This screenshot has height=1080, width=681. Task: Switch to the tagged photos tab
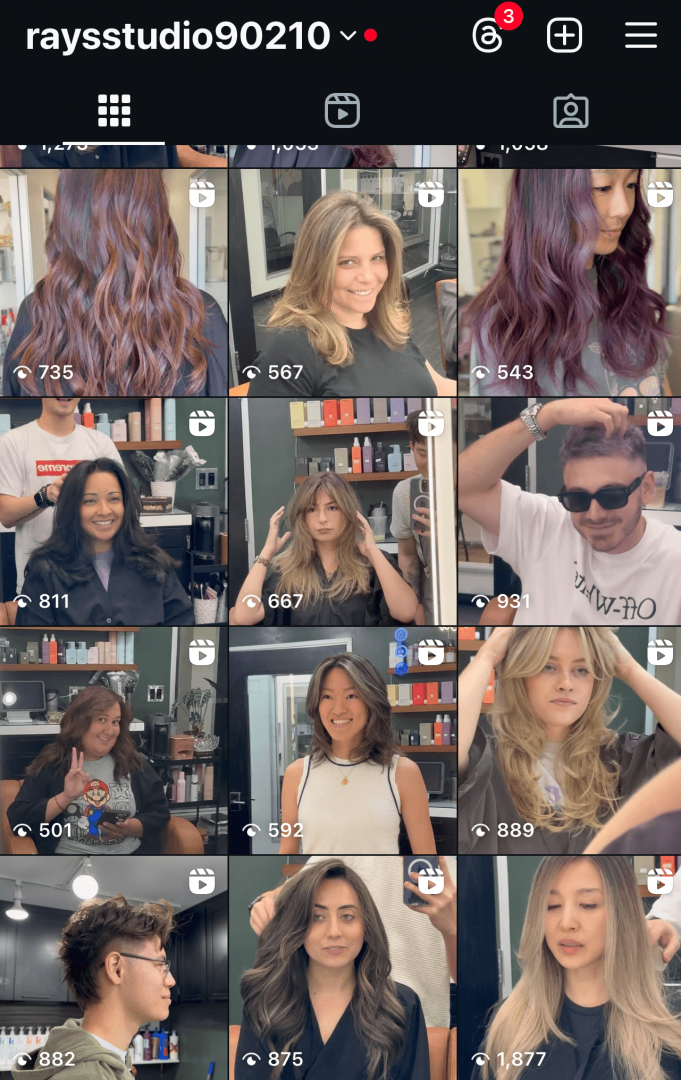pyautogui.click(x=570, y=110)
